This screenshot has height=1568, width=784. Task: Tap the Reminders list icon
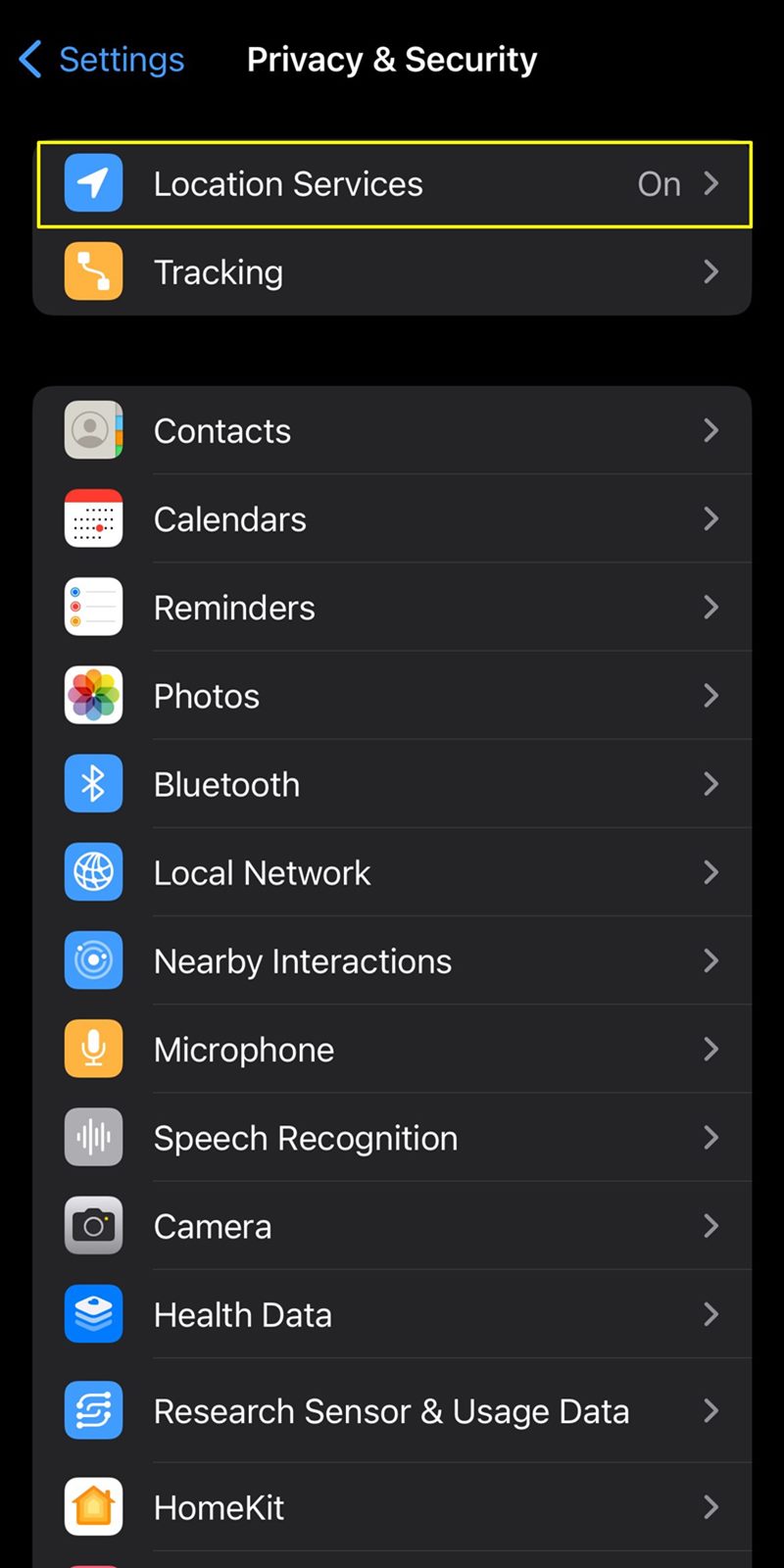pos(93,607)
